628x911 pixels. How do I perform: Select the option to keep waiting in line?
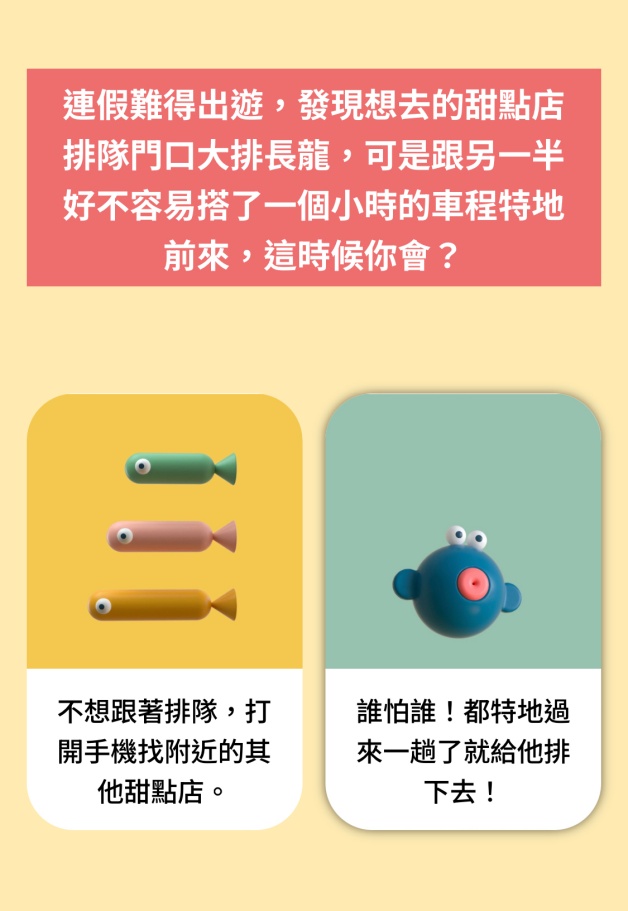coord(463,612)
